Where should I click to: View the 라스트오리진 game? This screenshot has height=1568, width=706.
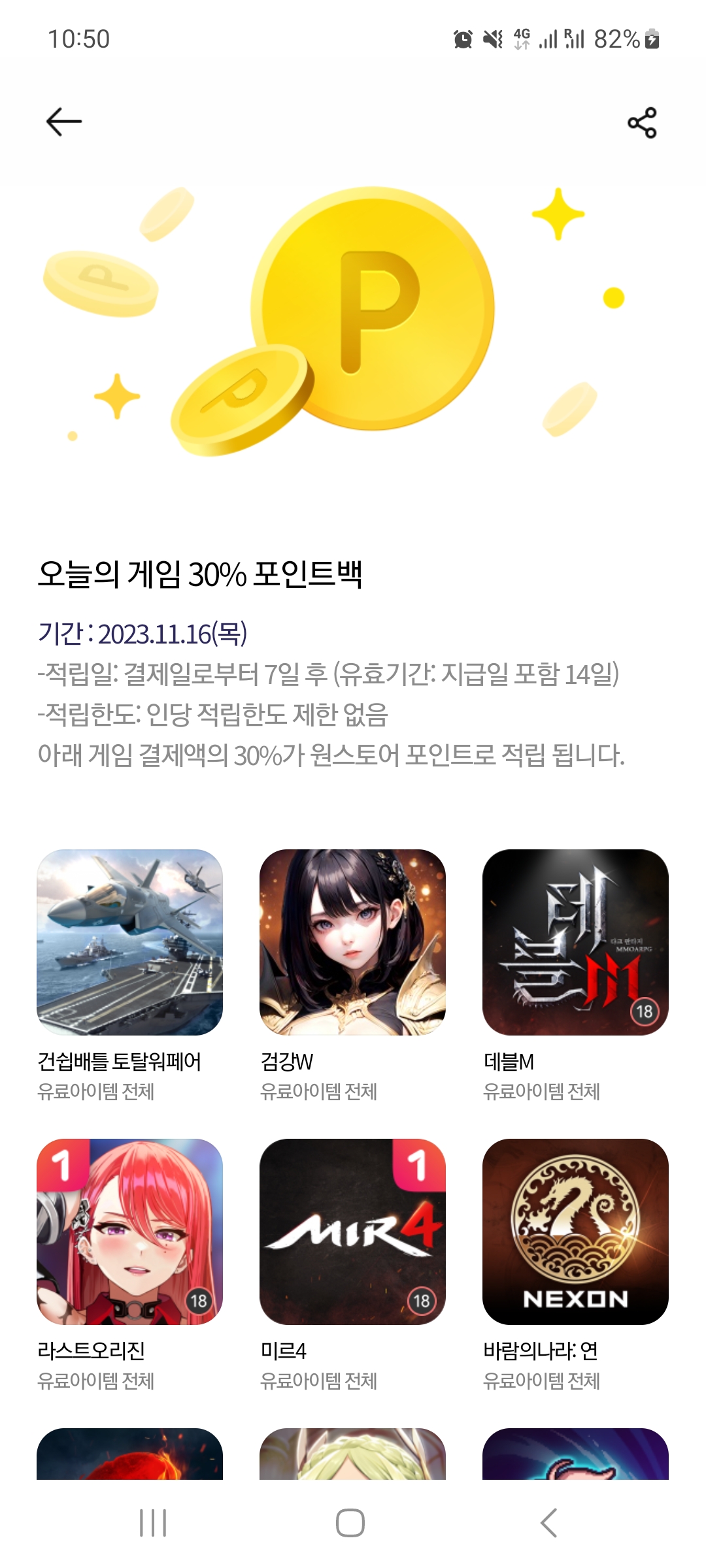[129, 1232]
